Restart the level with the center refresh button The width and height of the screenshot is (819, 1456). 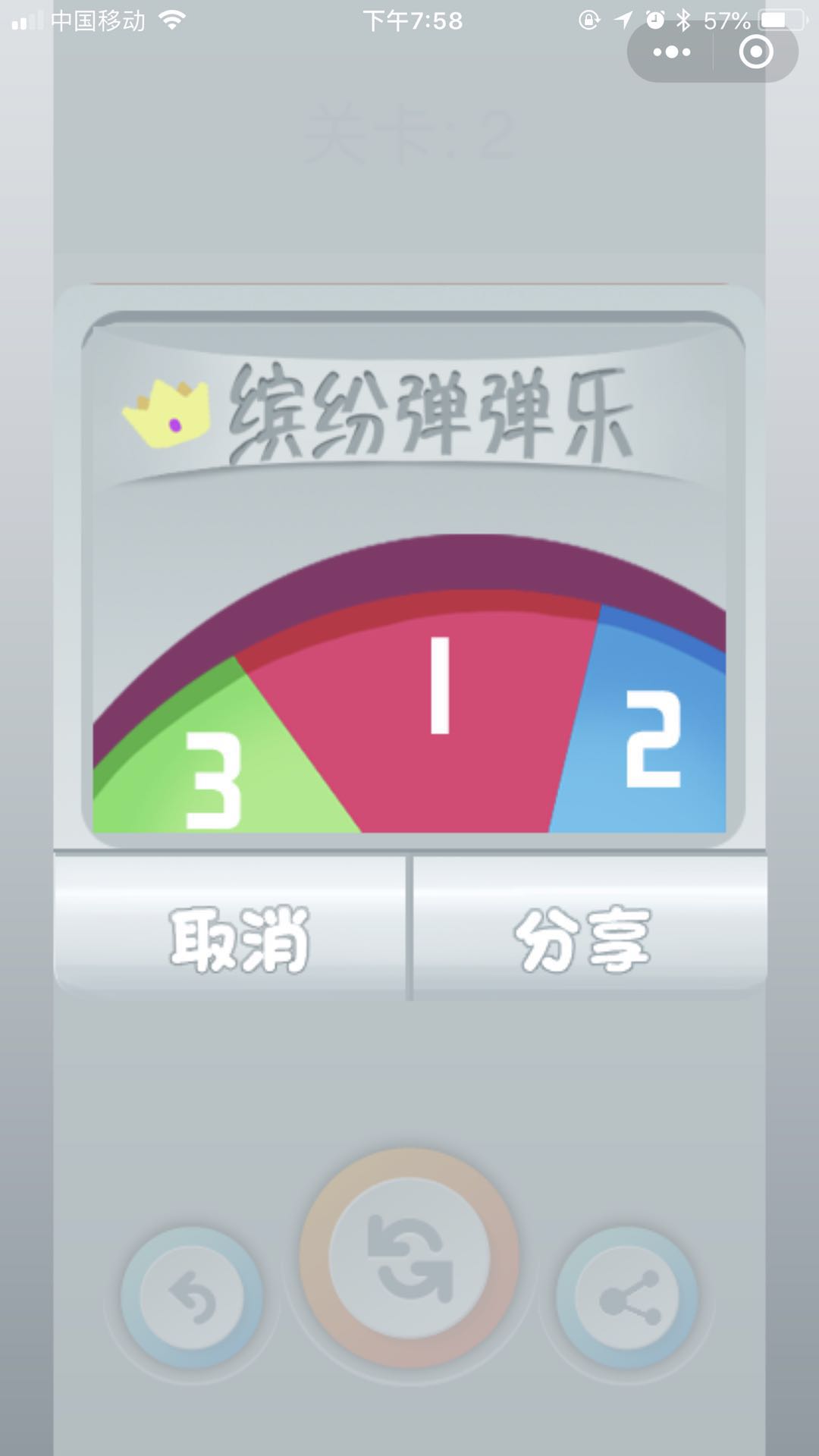point(409,1257)
